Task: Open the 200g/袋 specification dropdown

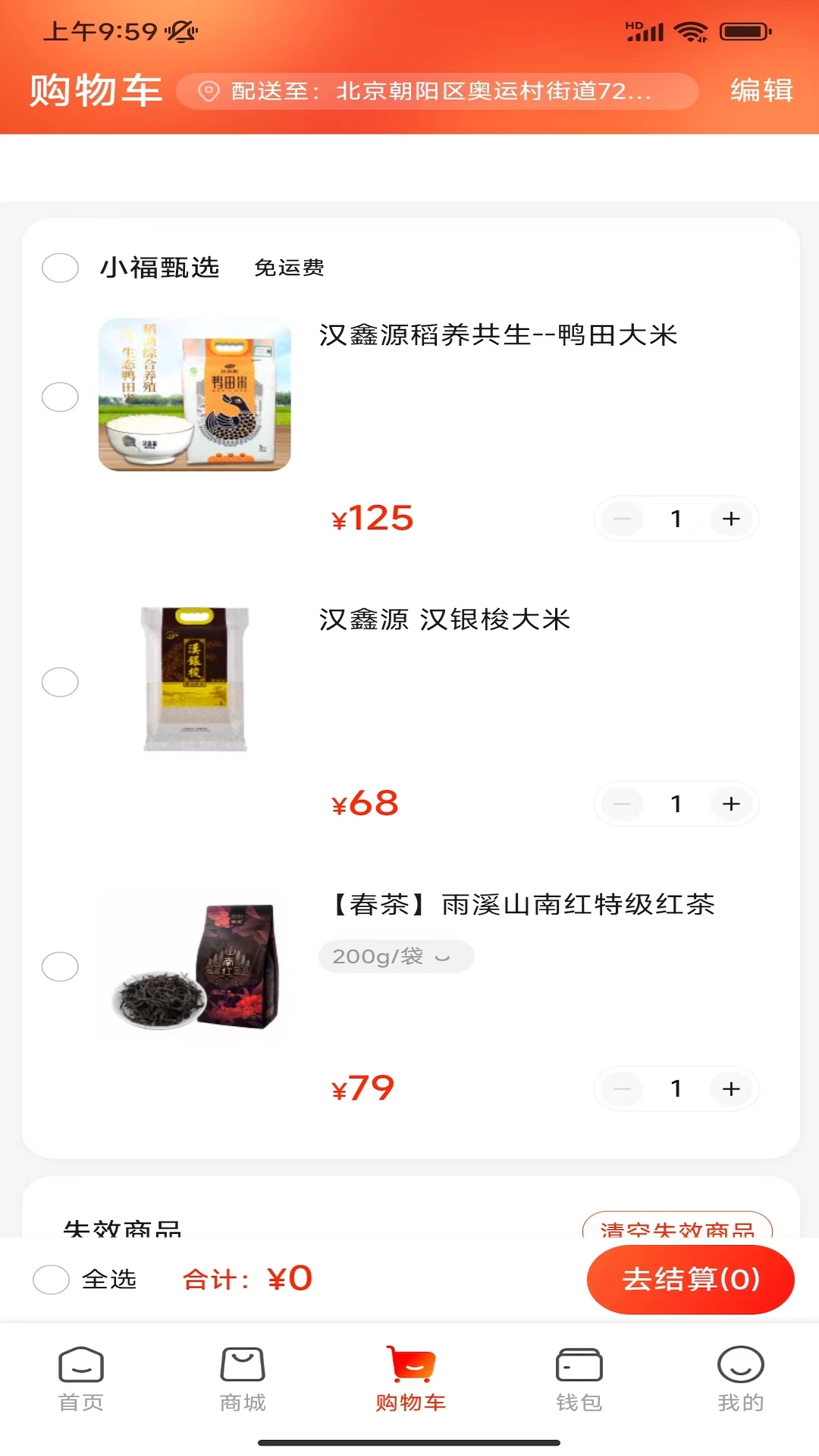Action: pyautogui.click(x=396, y=956)
